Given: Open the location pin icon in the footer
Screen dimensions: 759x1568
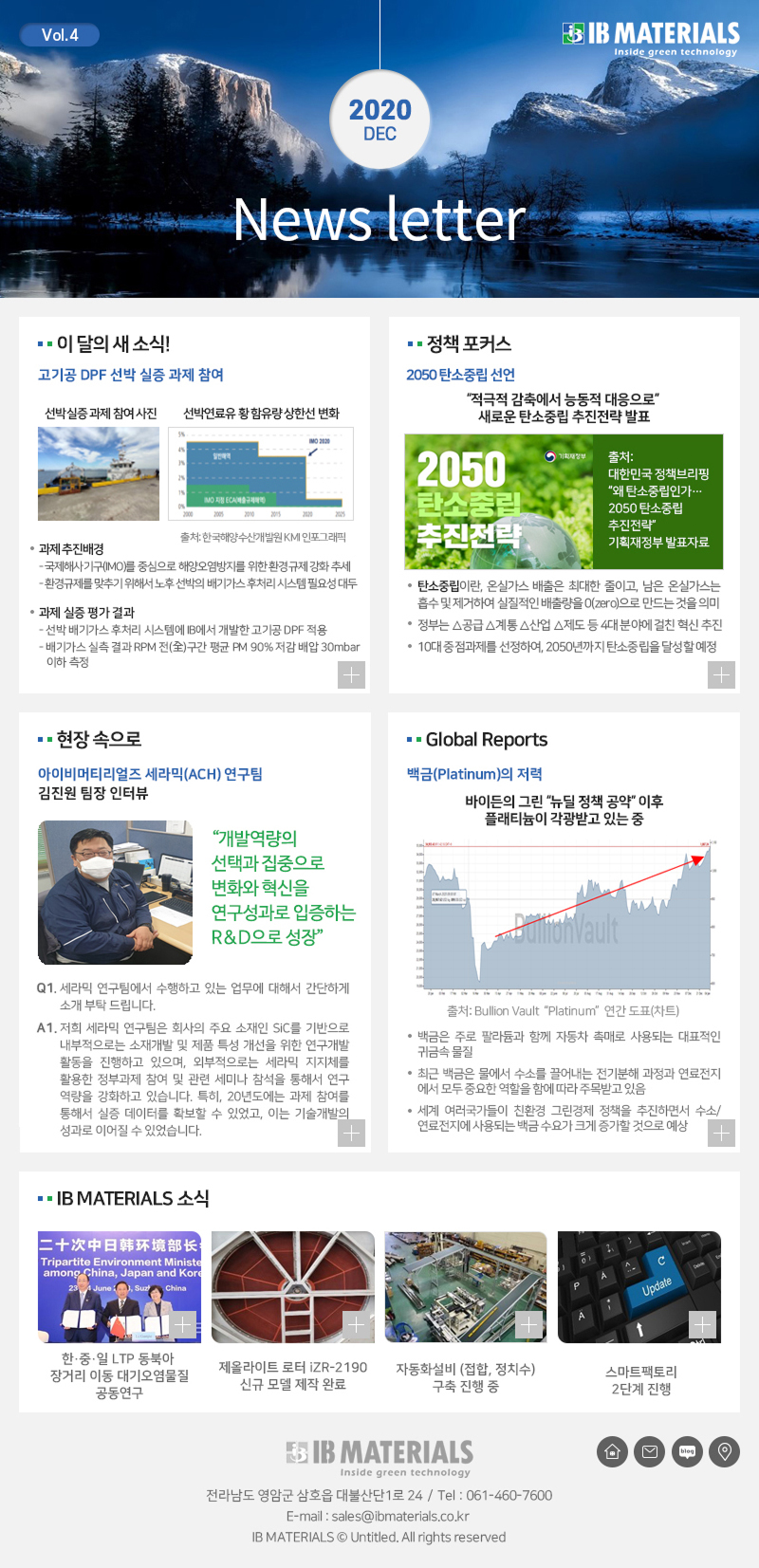Looking at the screenshot, I should [725, 1451].
